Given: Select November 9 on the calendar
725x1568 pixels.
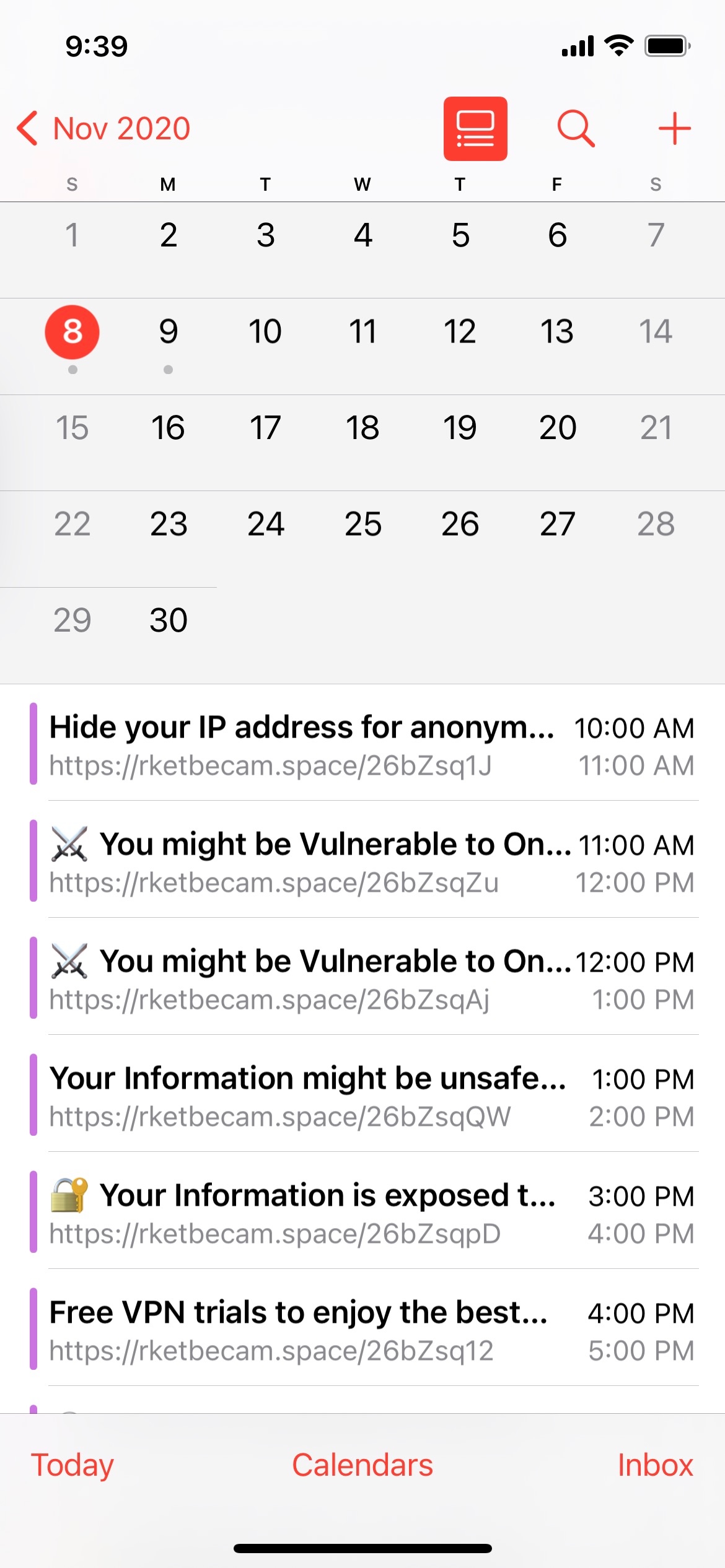Looking at the screenshot, I should point(169,332).
